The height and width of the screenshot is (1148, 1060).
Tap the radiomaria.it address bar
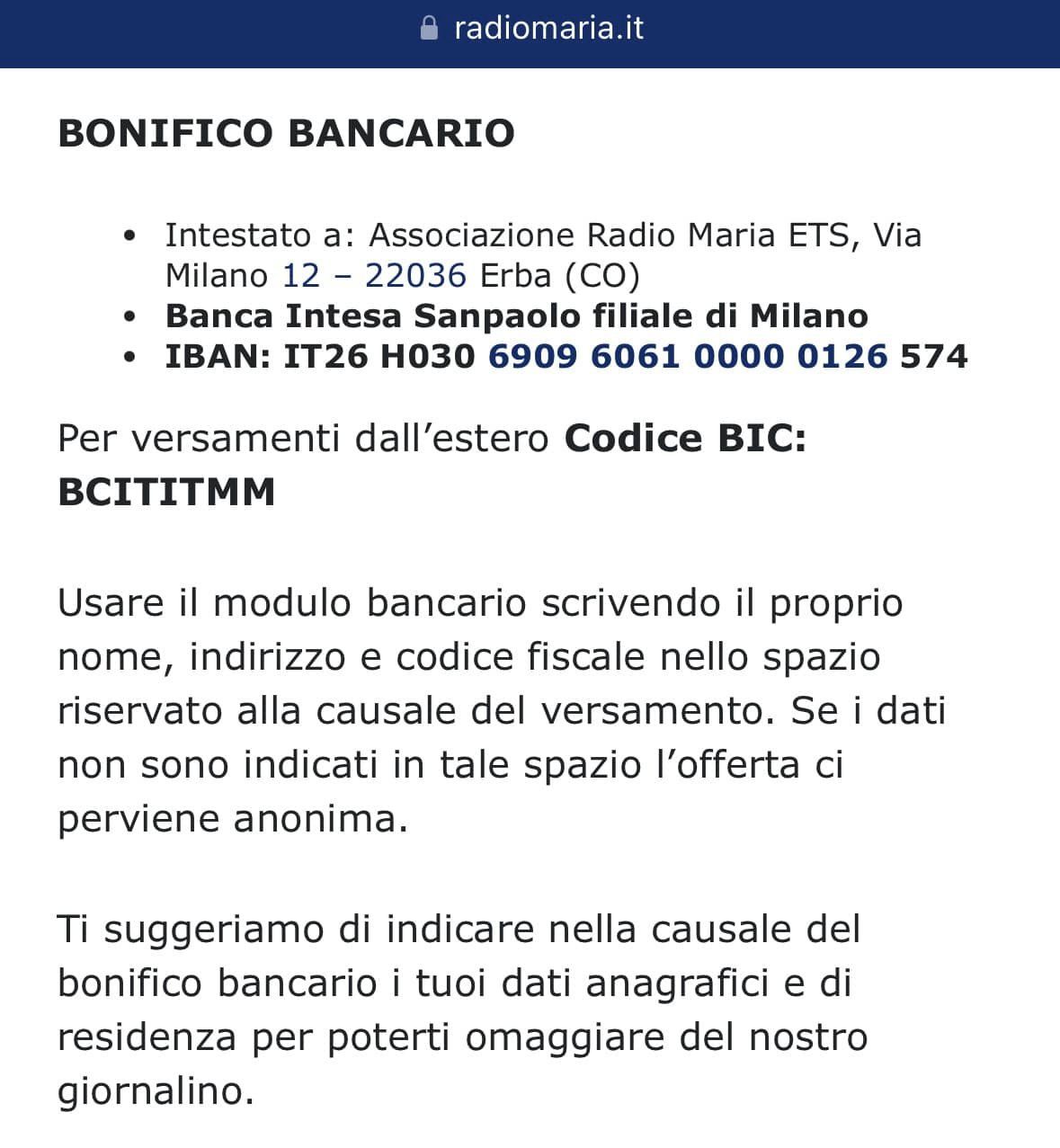(530, 28)
